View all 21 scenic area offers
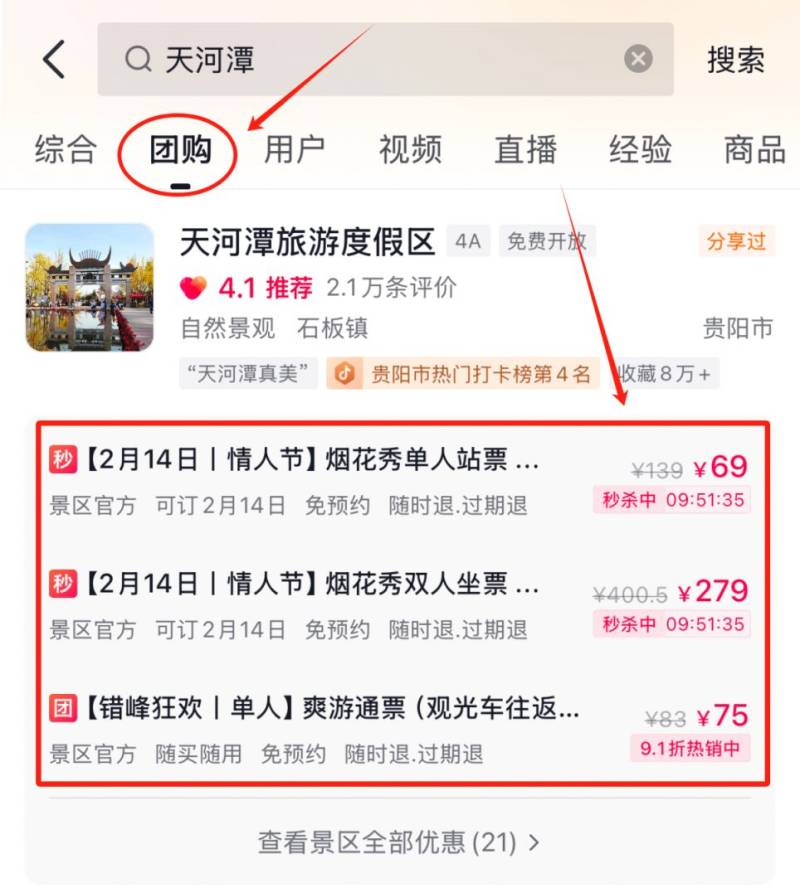 398,842
